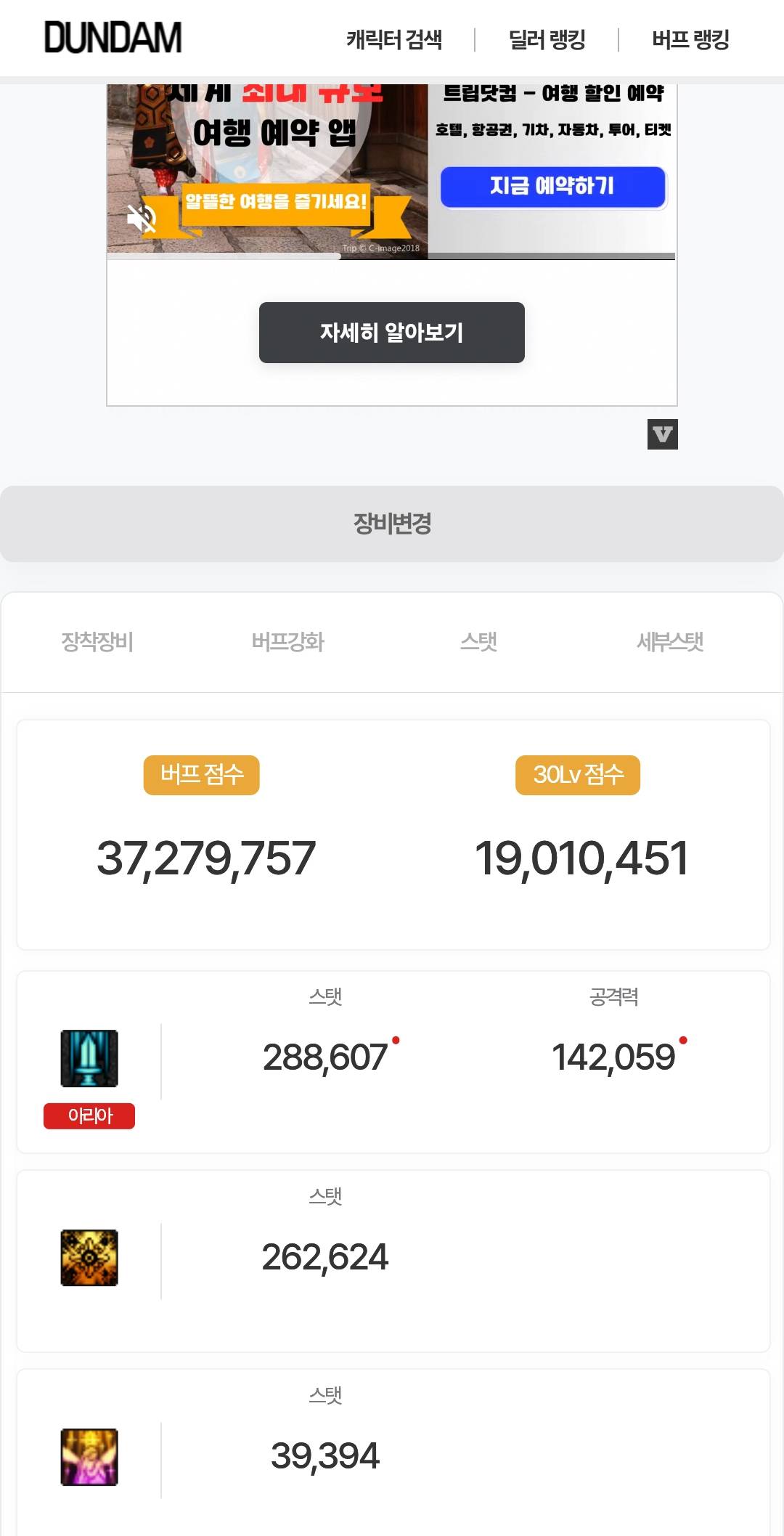
Task: Switch to 세부스탯 tab
Action: coord(669,642)
